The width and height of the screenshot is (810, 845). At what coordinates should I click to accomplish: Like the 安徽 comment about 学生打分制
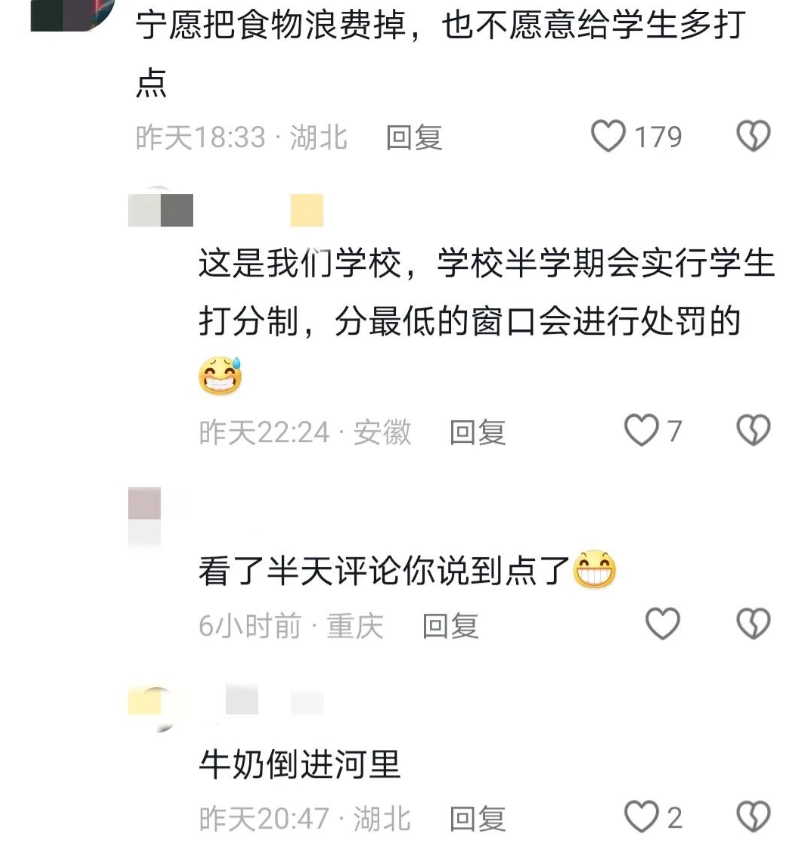click(x=640, y=431)
